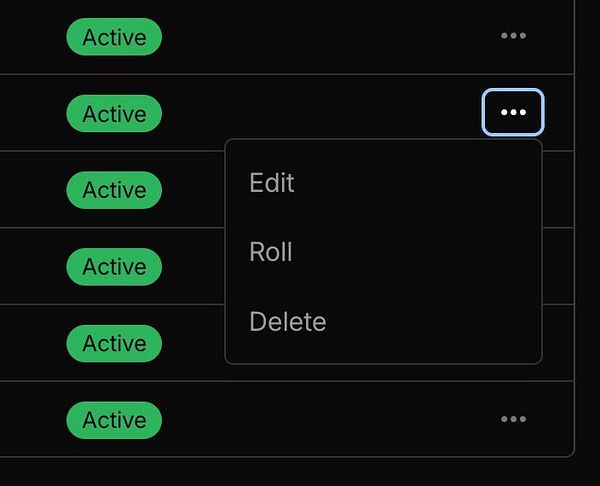The width and height of the screenshot is (600, 486).
Task: Close the highlighted three-dot menu button
Action: tap(513, 112)
